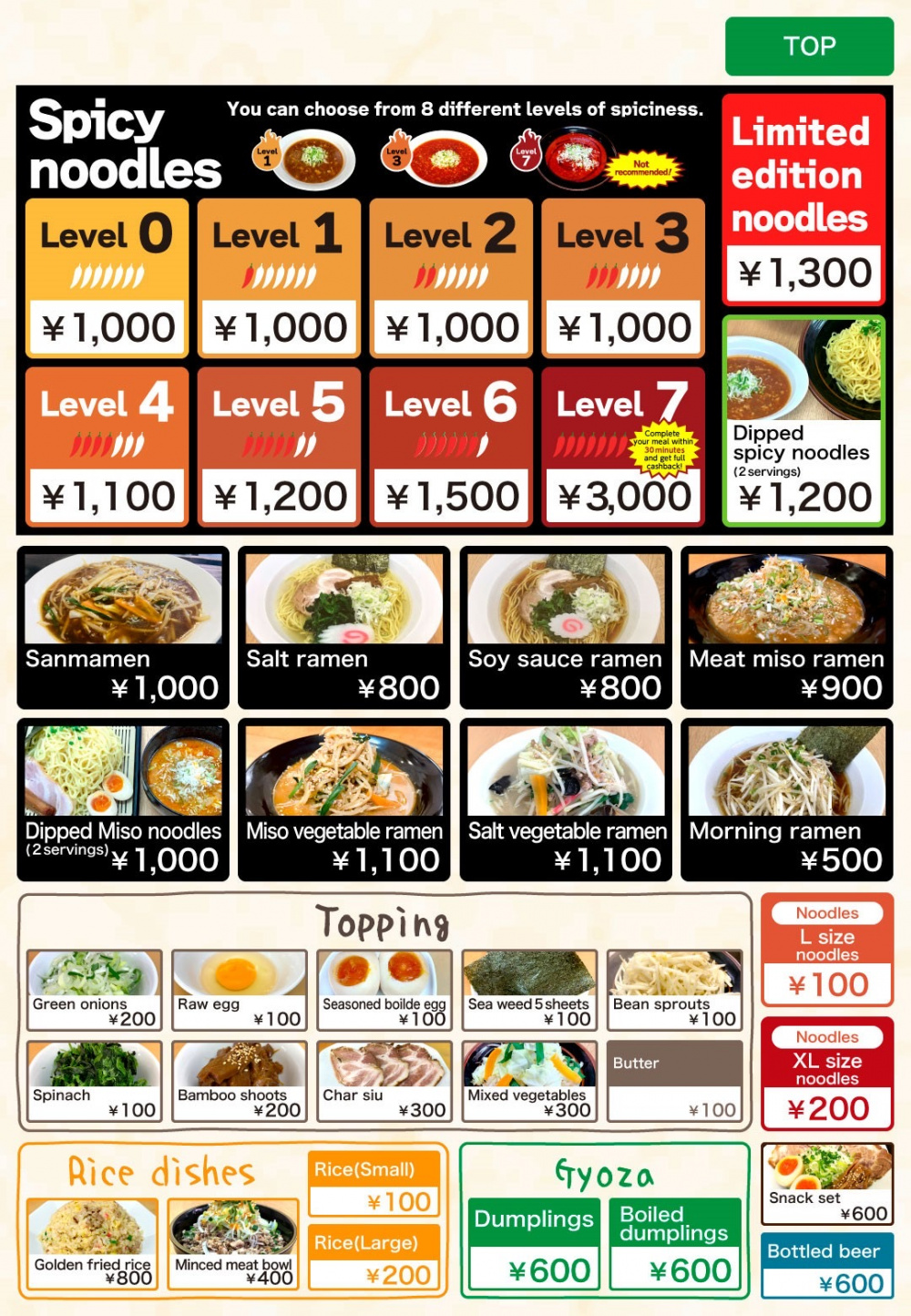This screenshot has height=1316, width=911.
Task: Select Limited edition noodles
Action: (x=804, y=199)
